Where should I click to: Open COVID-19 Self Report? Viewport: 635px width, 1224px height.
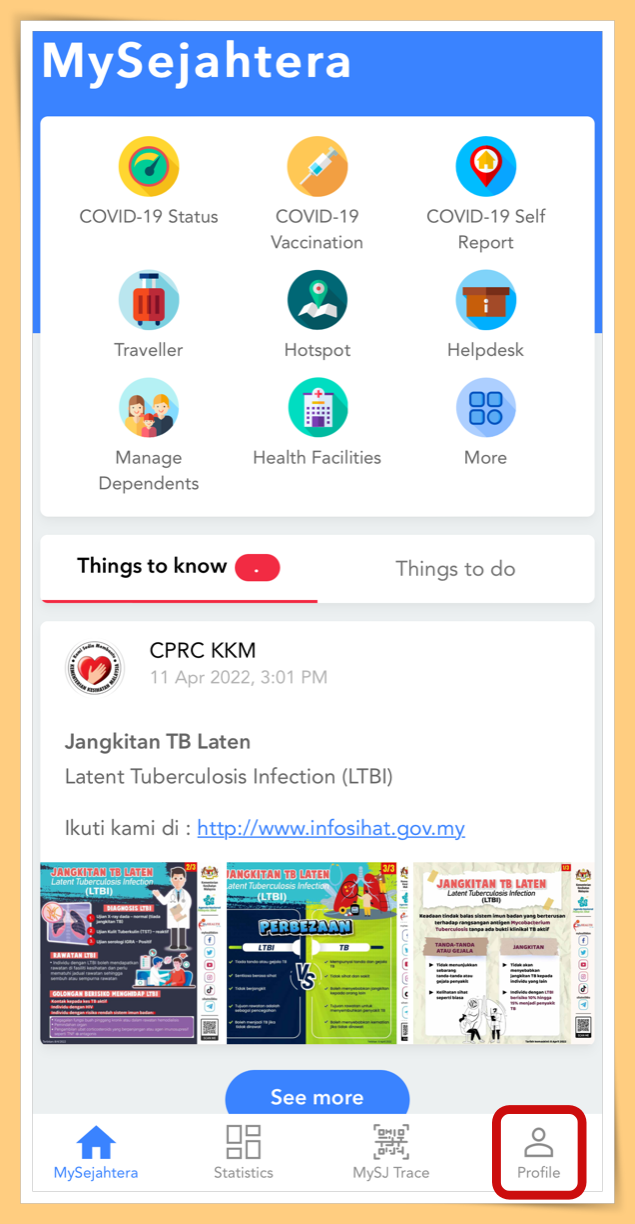pyautogui.click(x=486, y=168)
